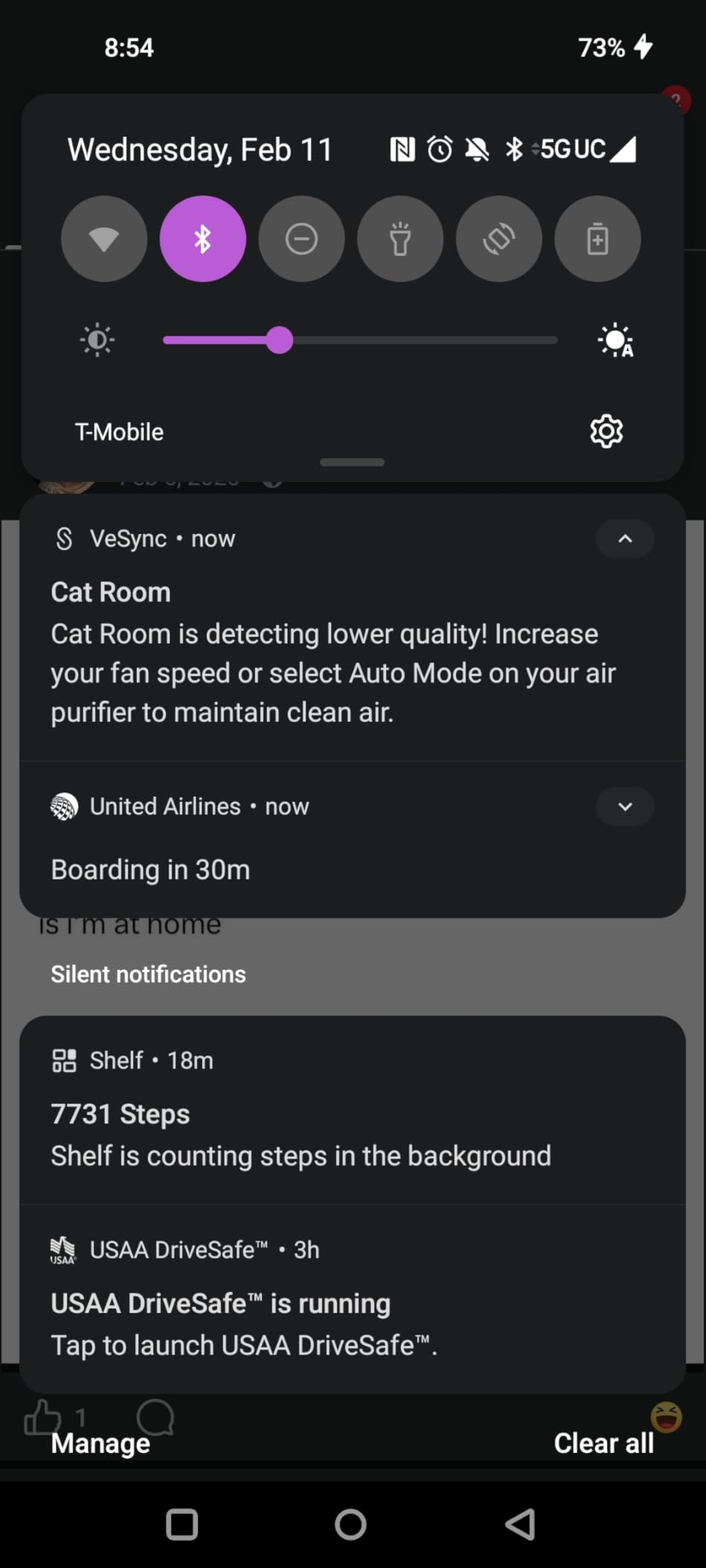Adjust the screen brightness slider
Image resolution: width=706 pixels, height=1568 pixels.
[x=280, y=340]
